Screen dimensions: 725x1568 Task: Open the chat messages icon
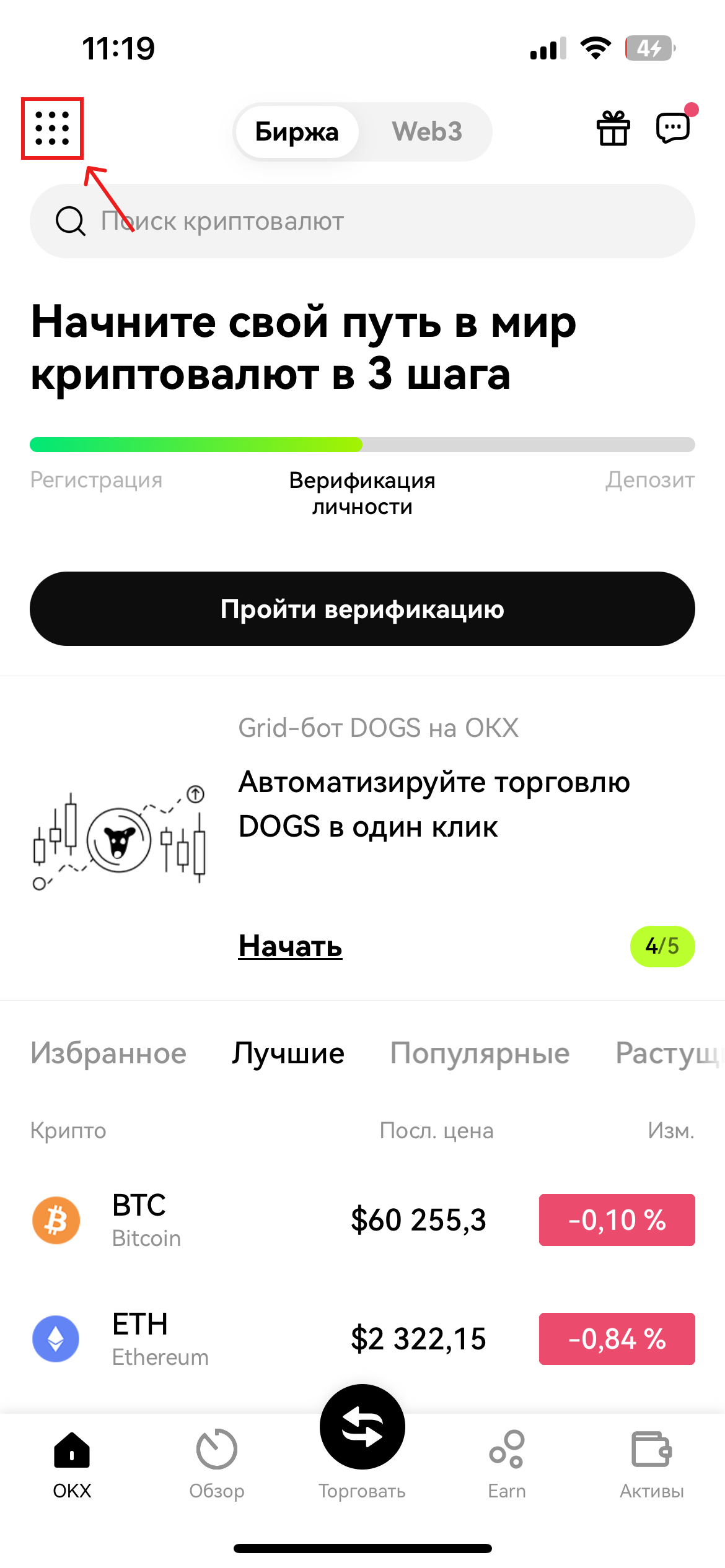672,129
